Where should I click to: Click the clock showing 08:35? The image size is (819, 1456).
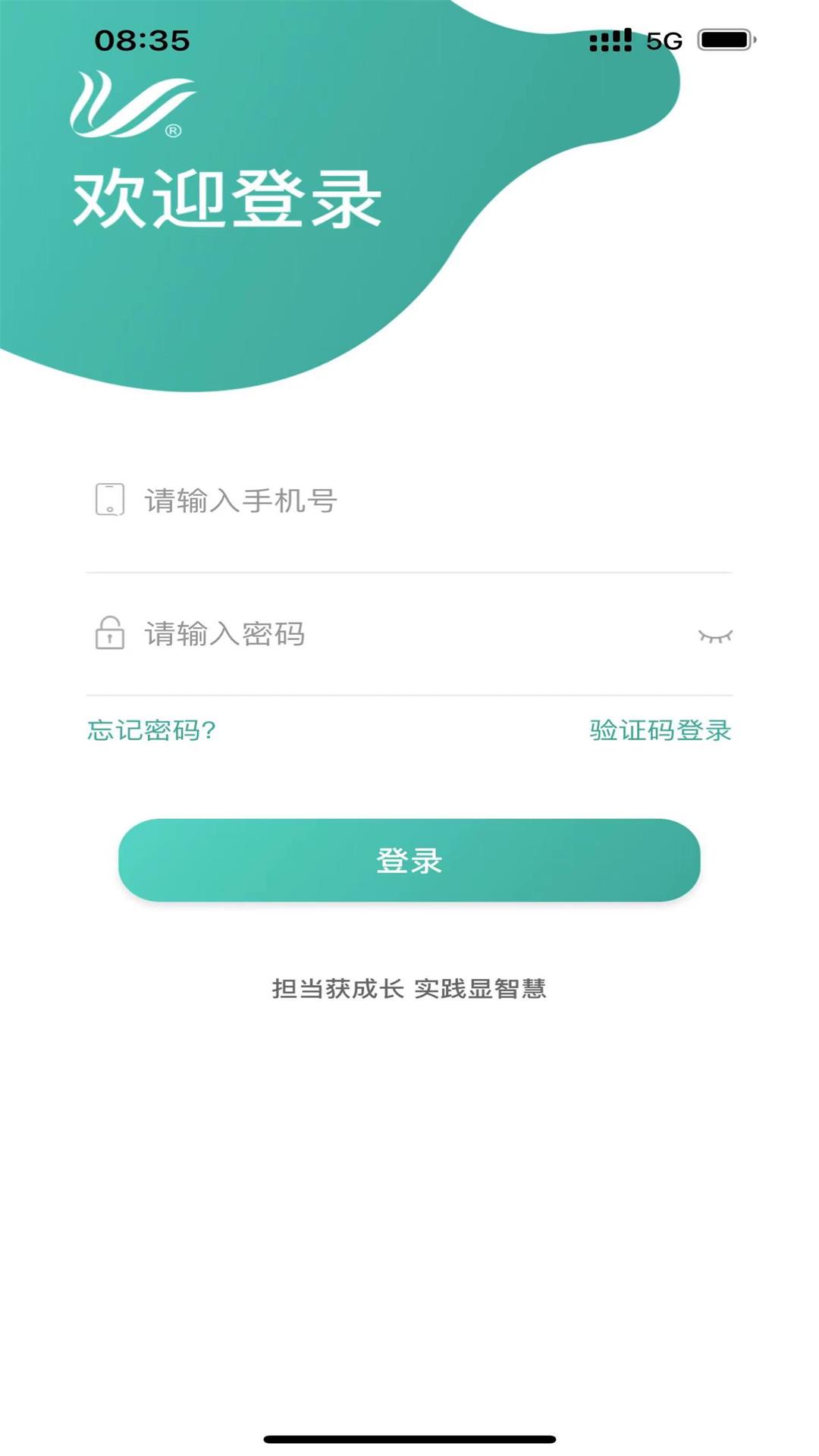143,41
